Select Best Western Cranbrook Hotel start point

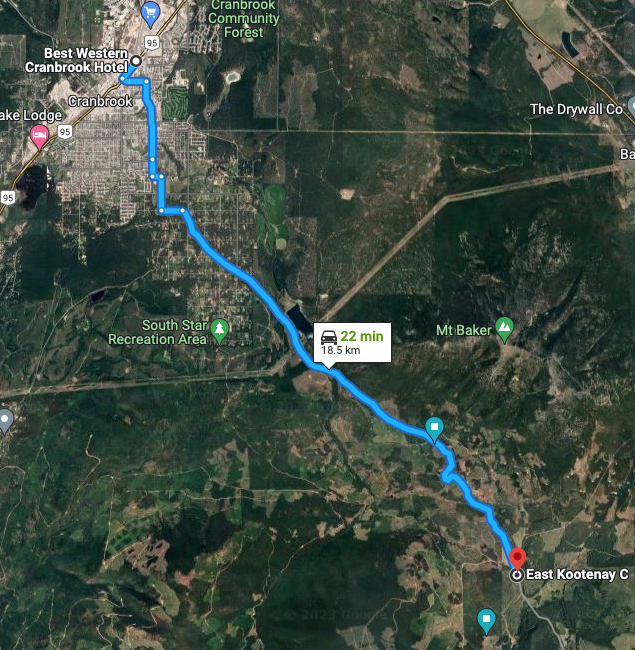[136, 60]
